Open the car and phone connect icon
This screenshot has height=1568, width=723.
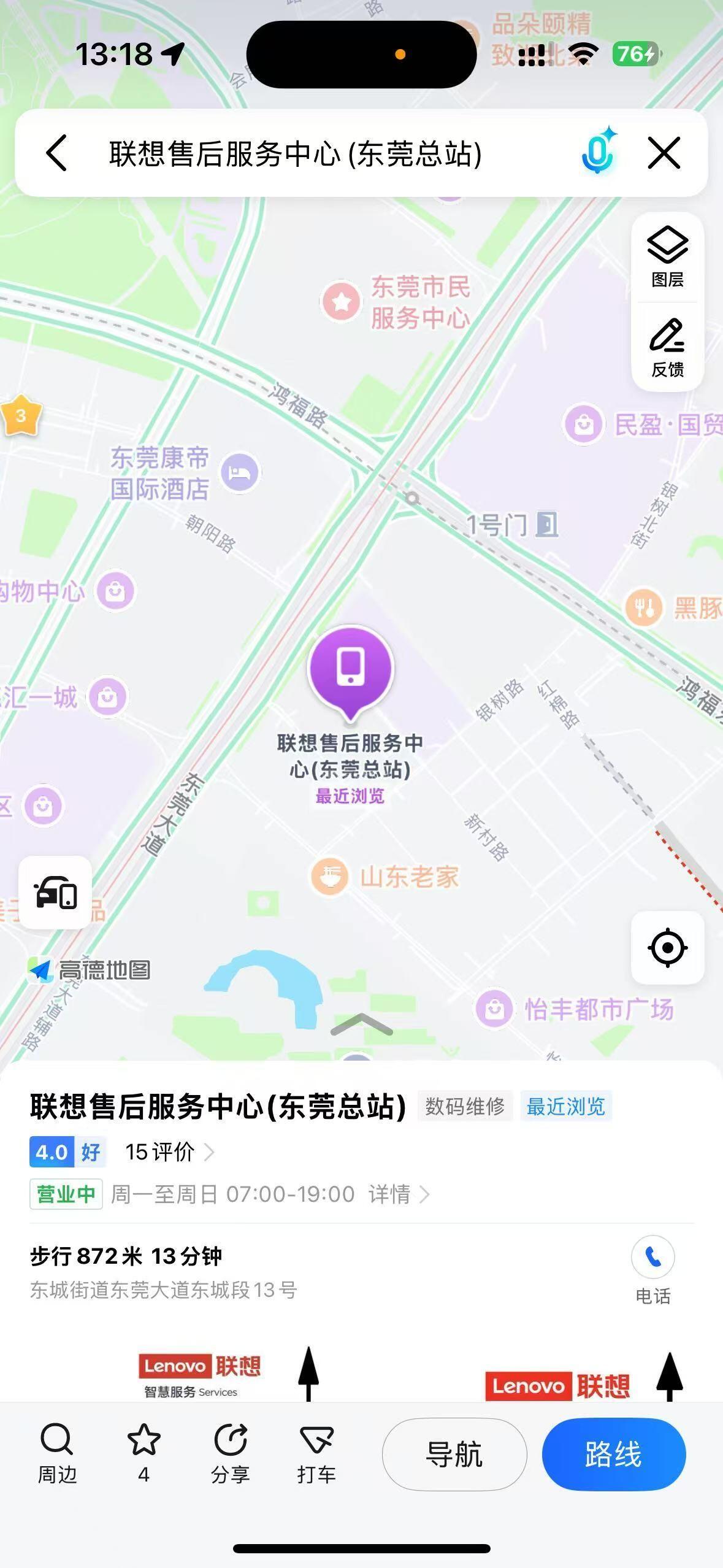click(55, 893)
